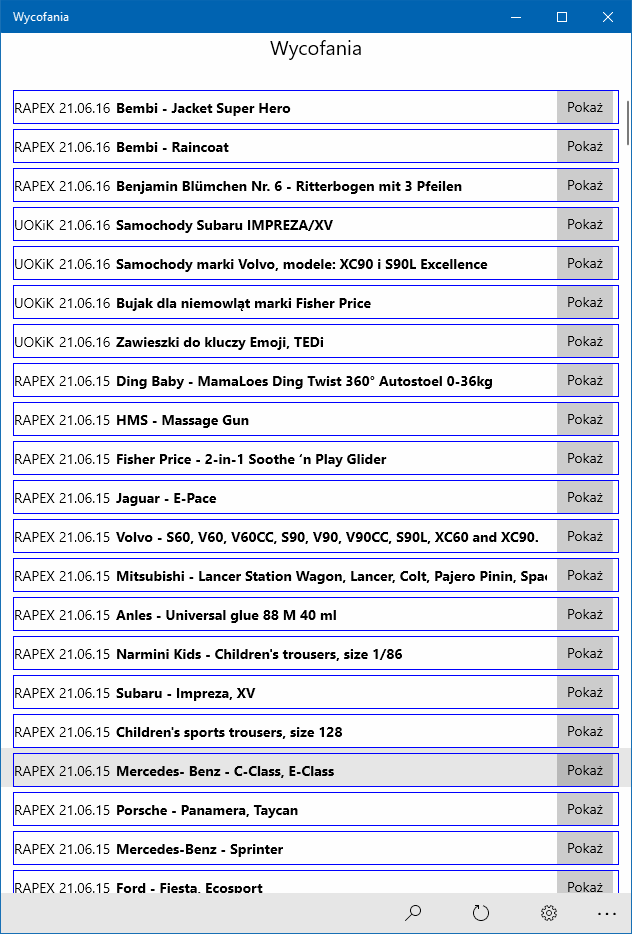Tap Pokaż for Samochody marki Volvo

tap(585, 263)
